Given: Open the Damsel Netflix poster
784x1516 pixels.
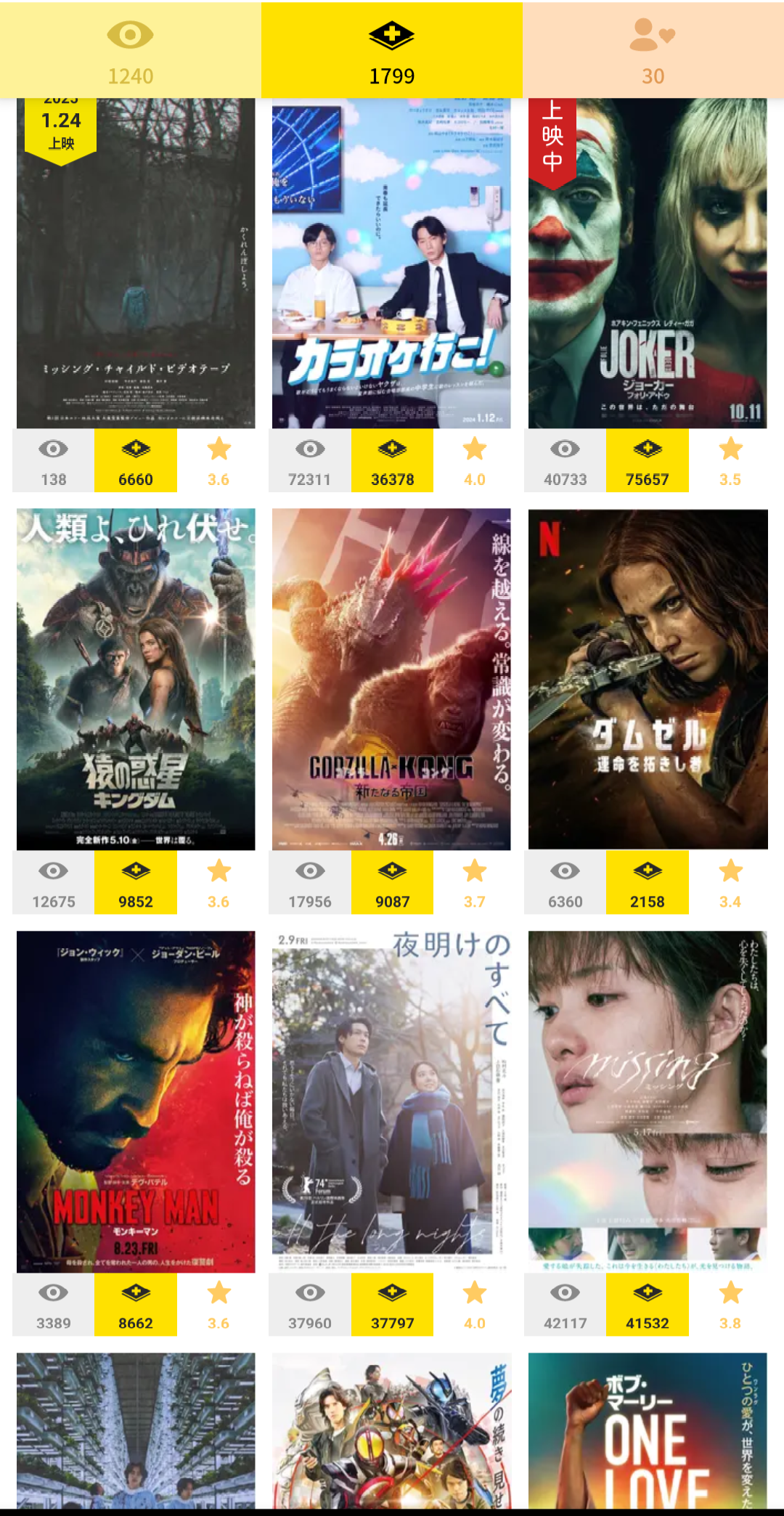Looking at the screenshot, I should [x=648, y=679].
